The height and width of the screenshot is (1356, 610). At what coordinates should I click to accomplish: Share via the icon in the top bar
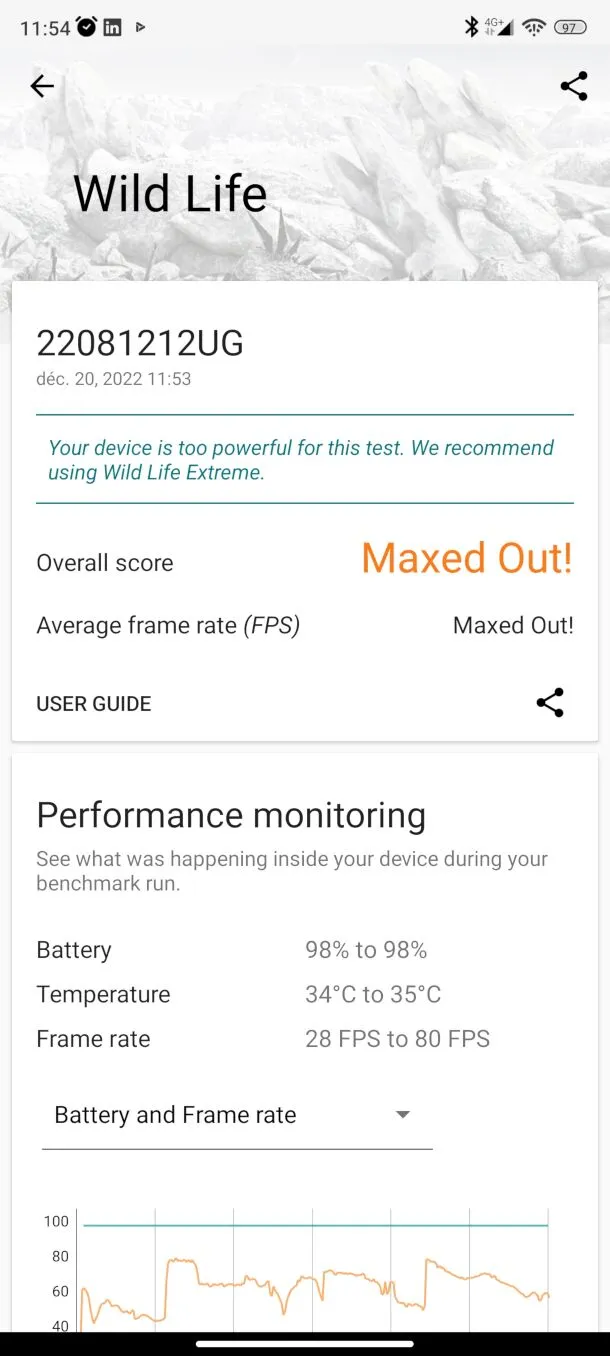pyautogui.click(x=574, y=86)
